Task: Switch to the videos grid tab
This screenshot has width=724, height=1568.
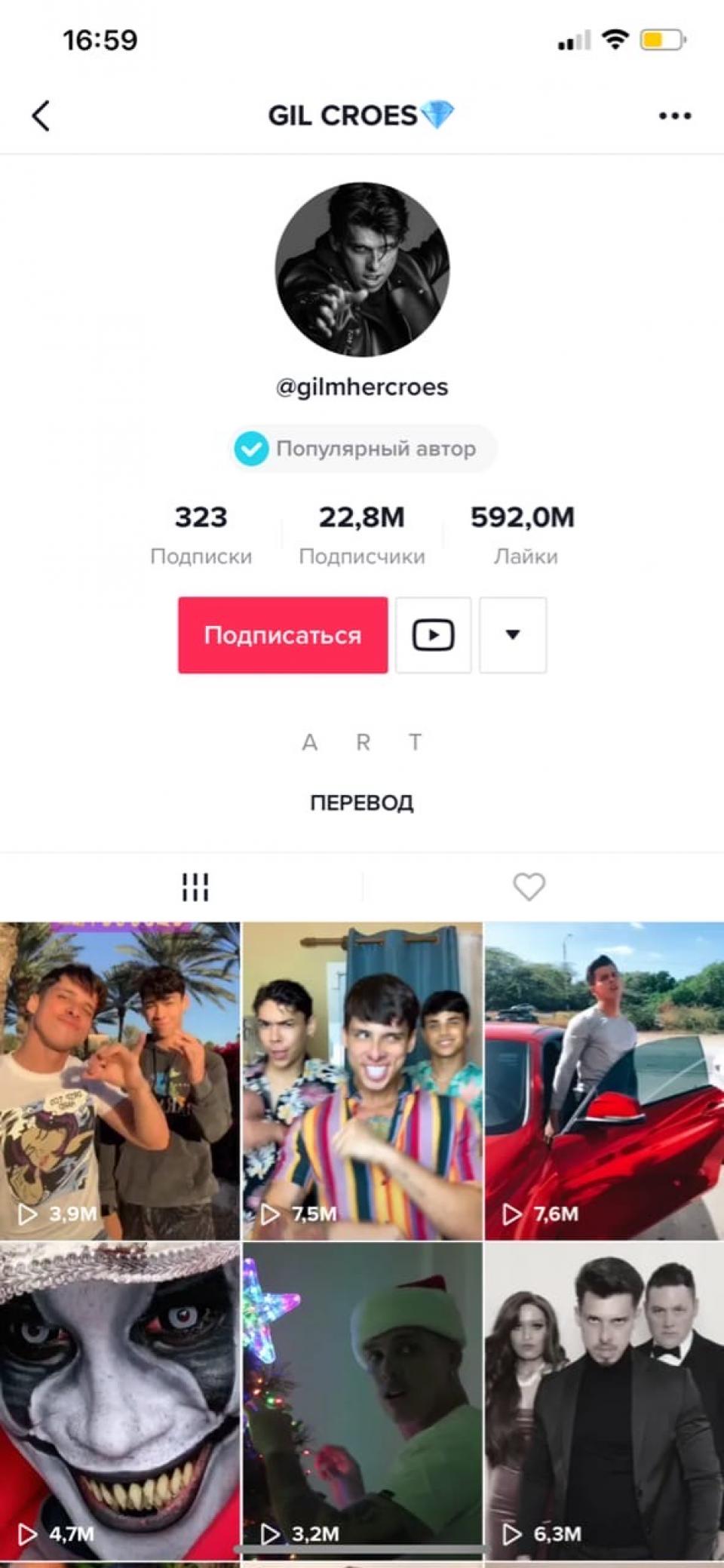Action: (x=195, y=887)
